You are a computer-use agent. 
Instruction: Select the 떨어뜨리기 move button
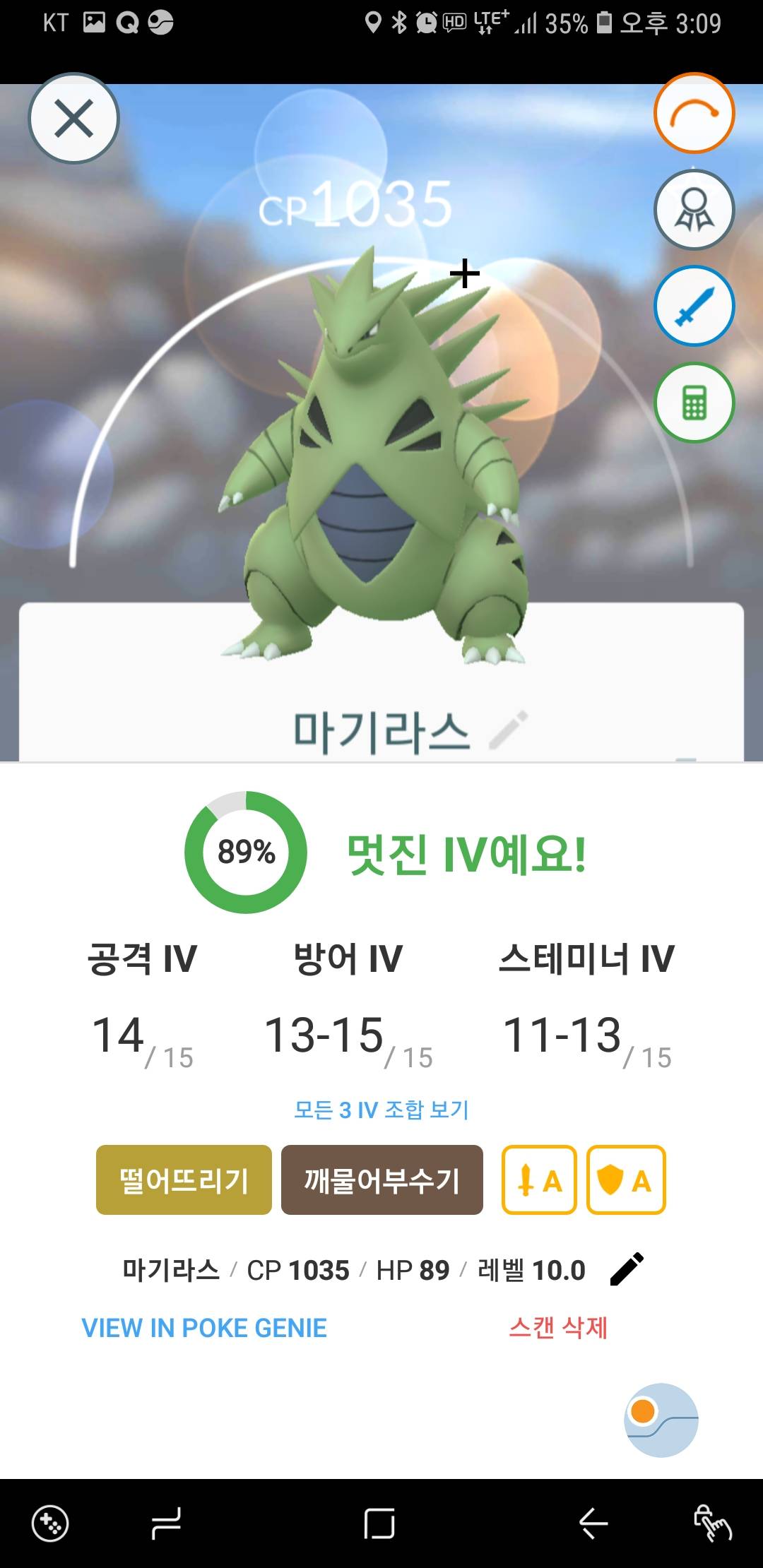coord(184,1180)
